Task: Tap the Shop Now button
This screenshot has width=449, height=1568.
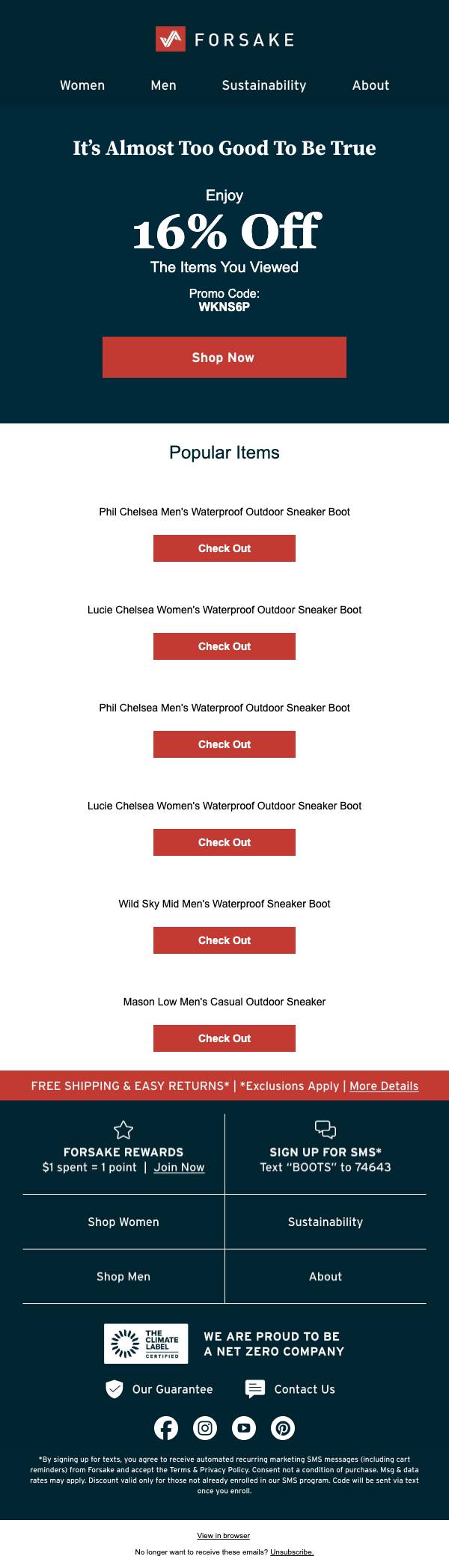Action: [224, 357]
